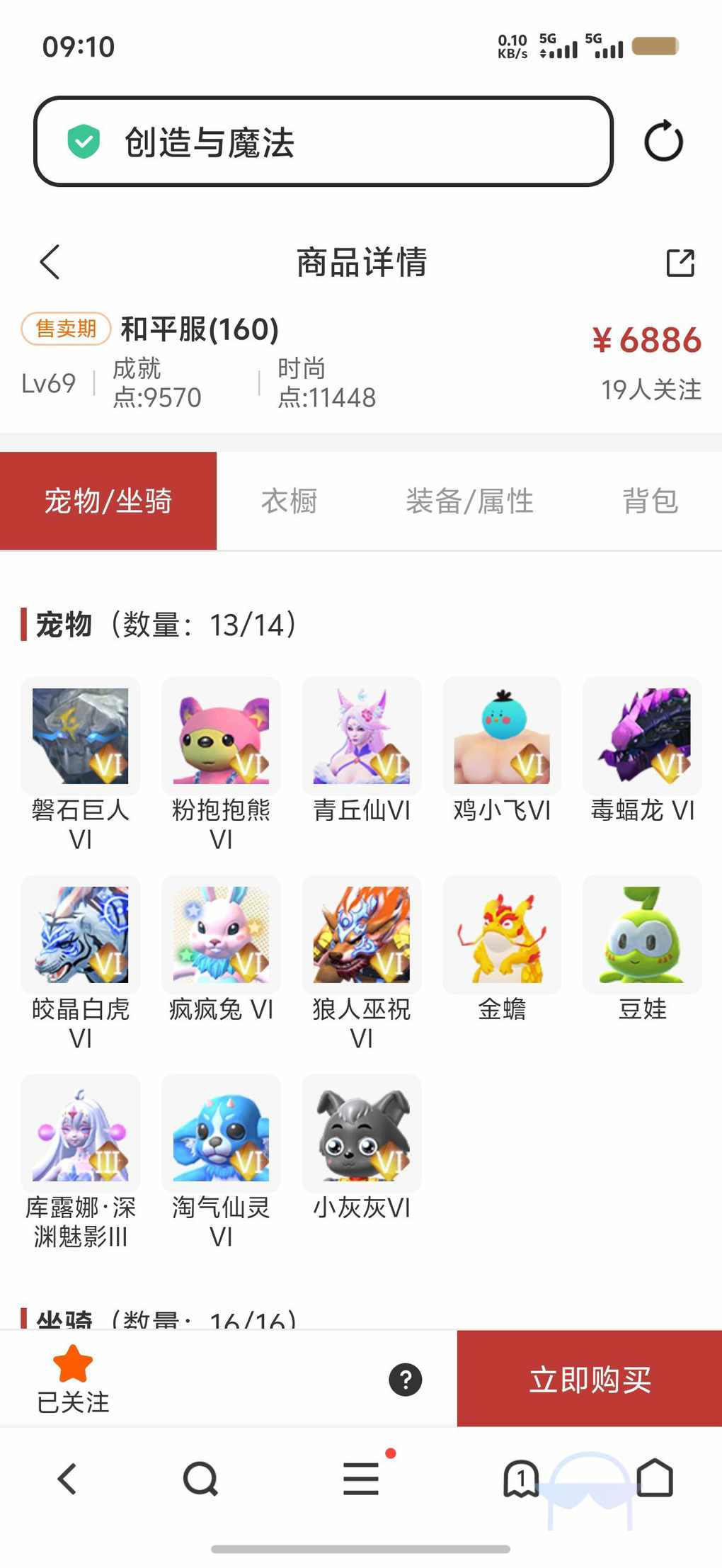View the 磐石巨人 VI pet
This screenshot has height=1568, width=722.
click(81, 737)
